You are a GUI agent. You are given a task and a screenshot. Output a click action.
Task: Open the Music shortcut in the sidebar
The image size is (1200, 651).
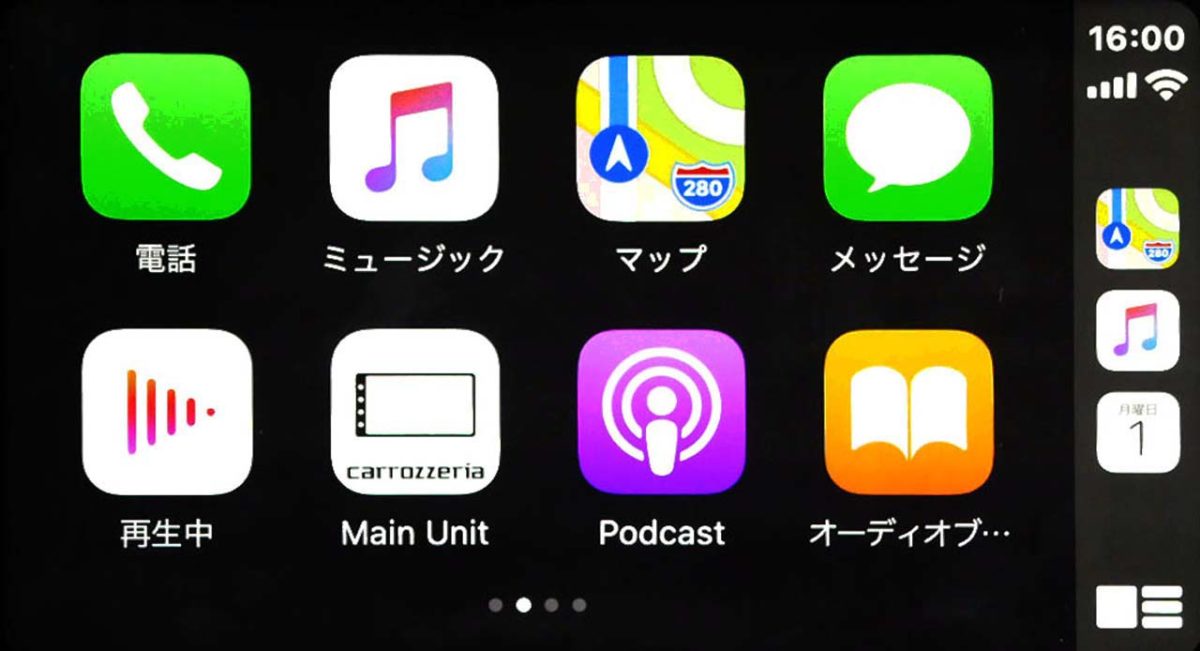(1137, 331)
